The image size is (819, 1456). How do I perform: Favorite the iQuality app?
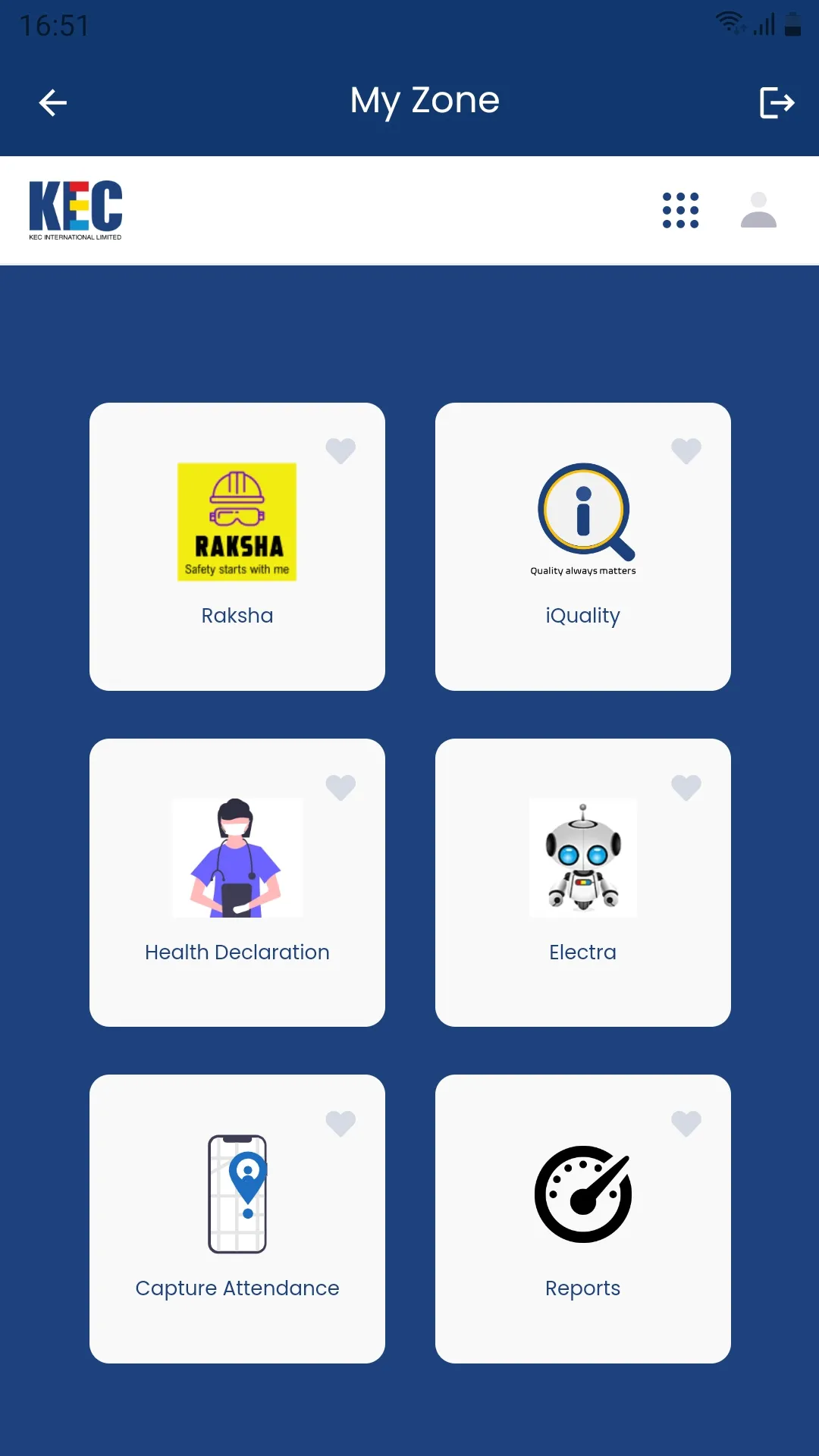coord(686,450)
